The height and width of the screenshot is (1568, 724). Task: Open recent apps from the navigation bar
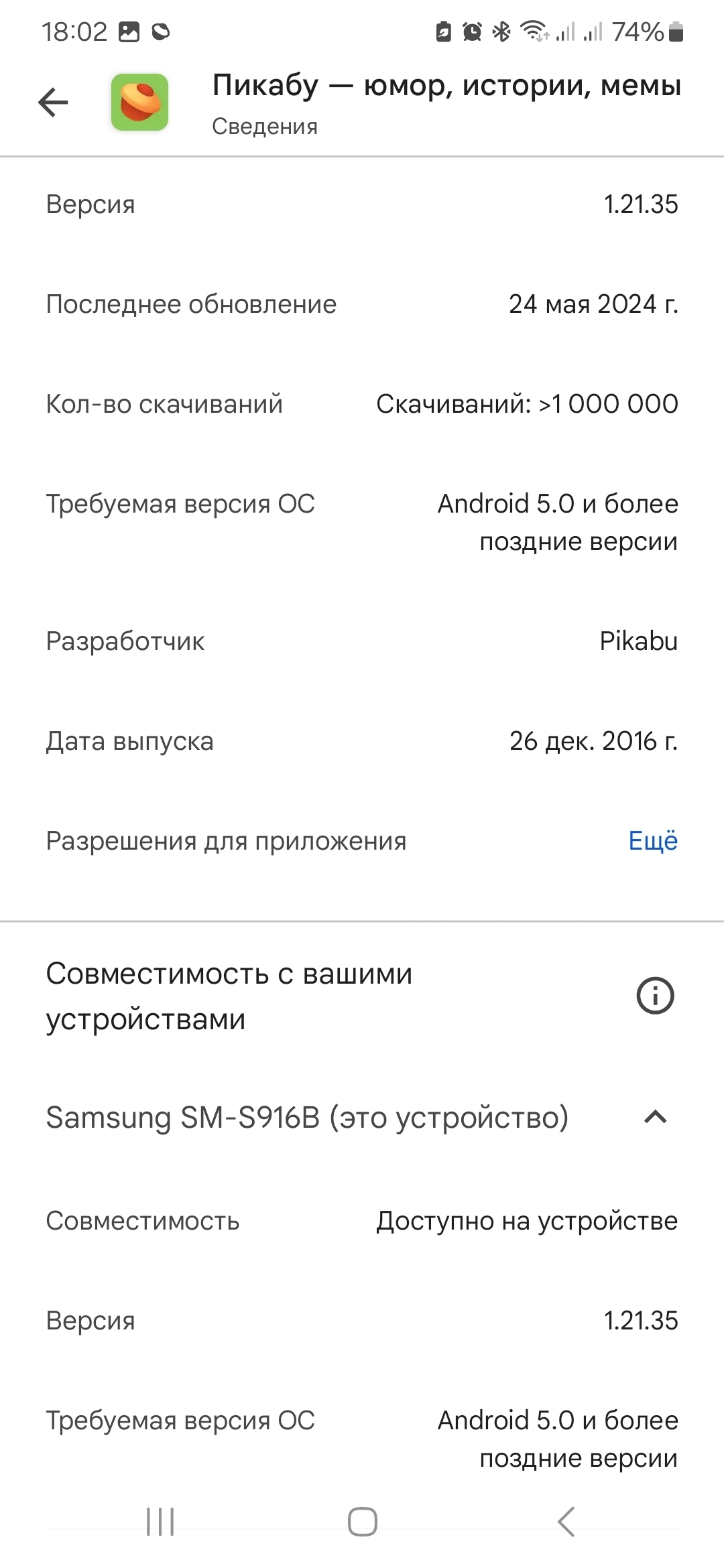pyautogui.click(x=160, y=1521)
